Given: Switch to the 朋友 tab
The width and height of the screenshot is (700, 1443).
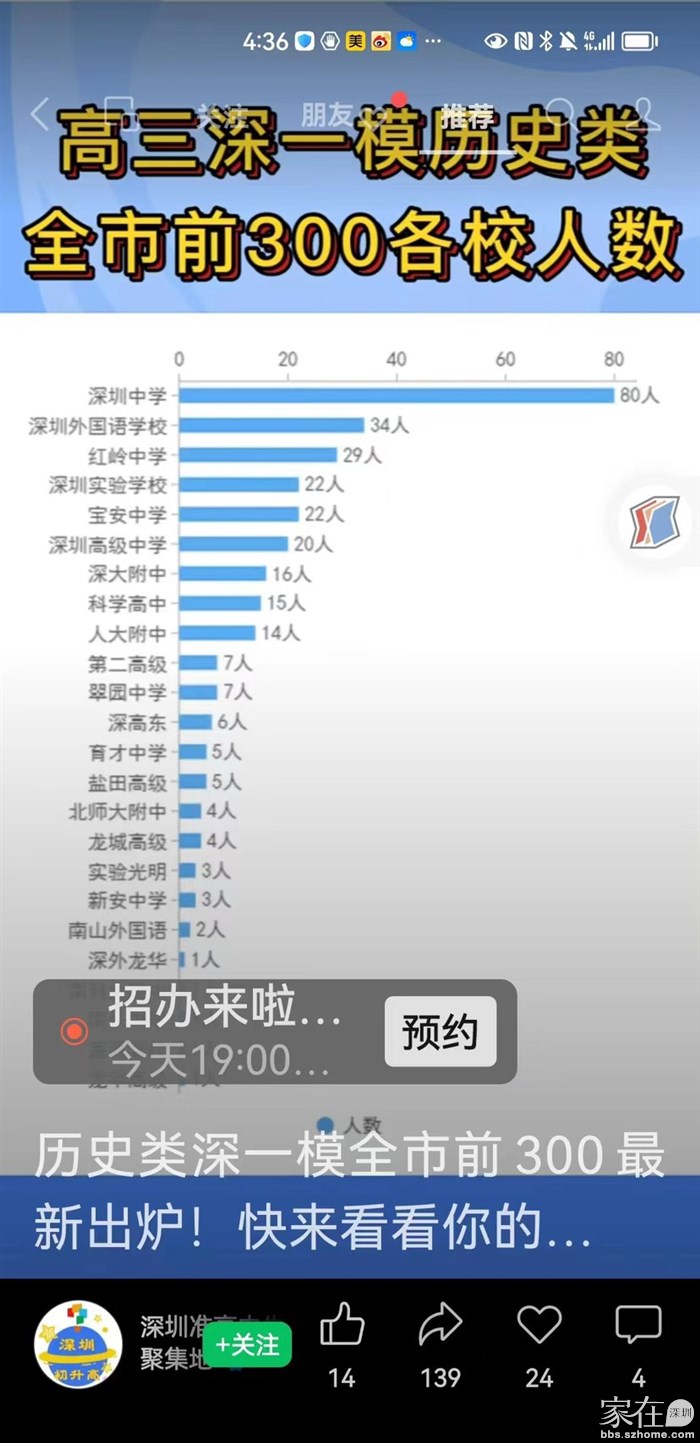Looking at the screenshot, I should coord(329,115).
